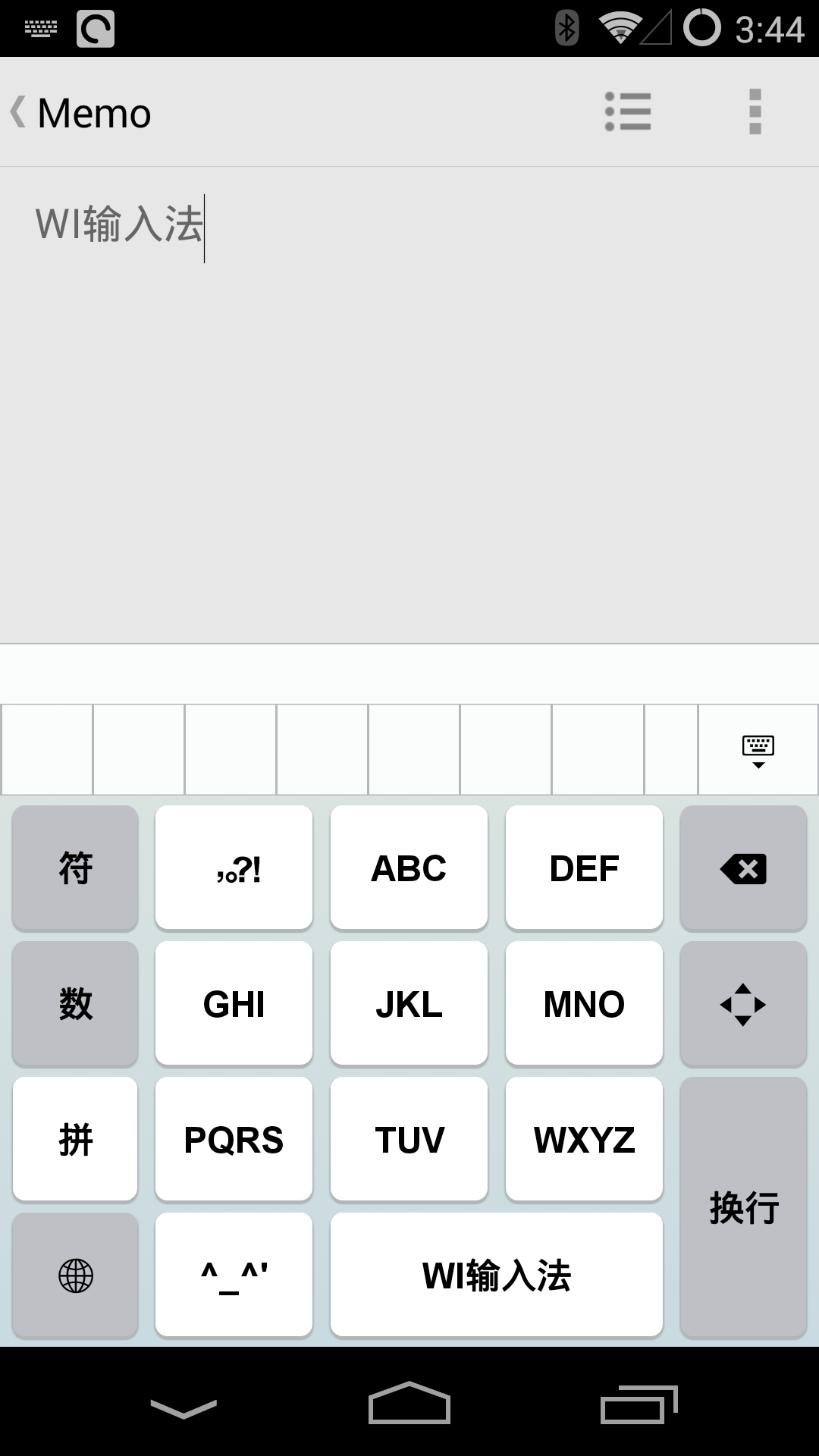The height and width of the screenshot is (1456, 819).
Task: Delete a character with backspace
Action: pyautogui.click(x=743, y=868)
